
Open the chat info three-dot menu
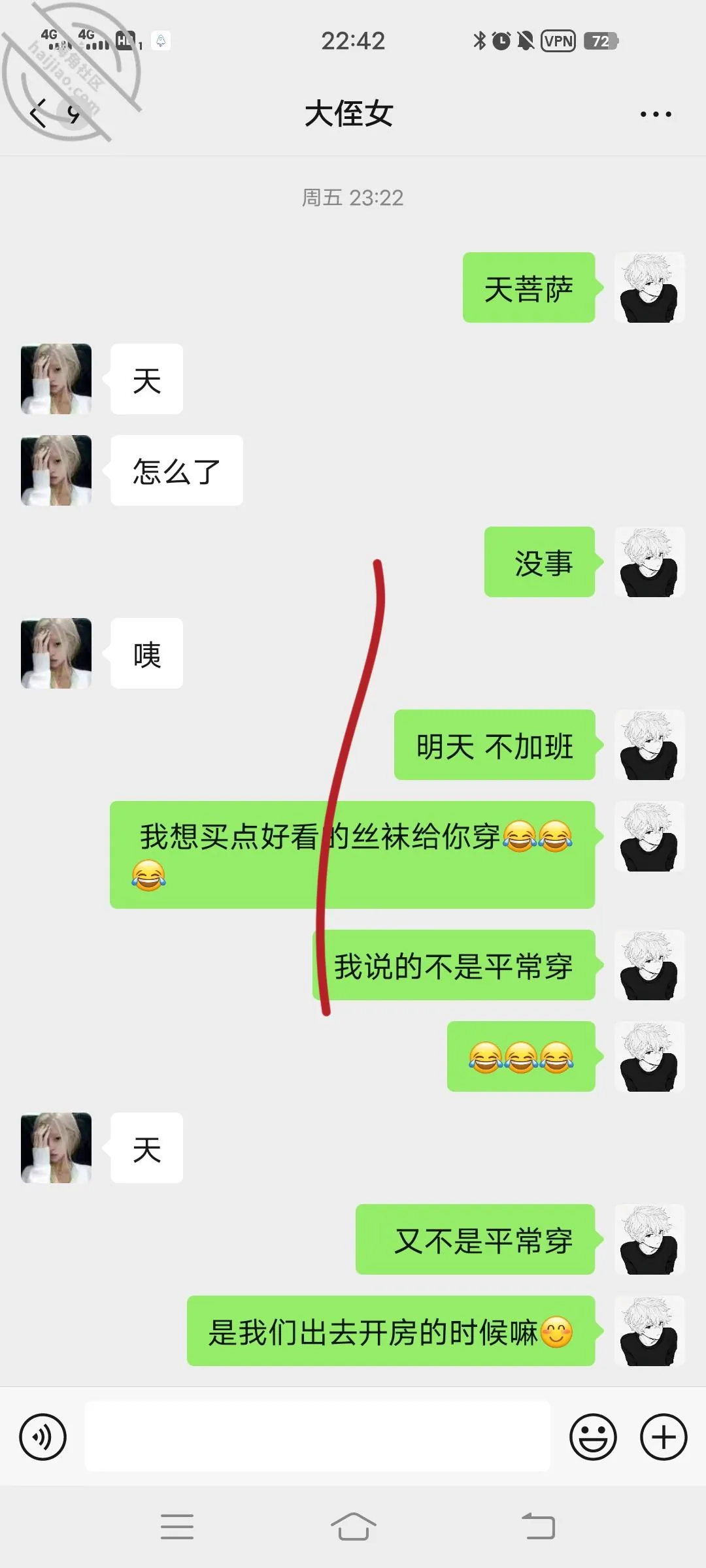pos(656,114)
